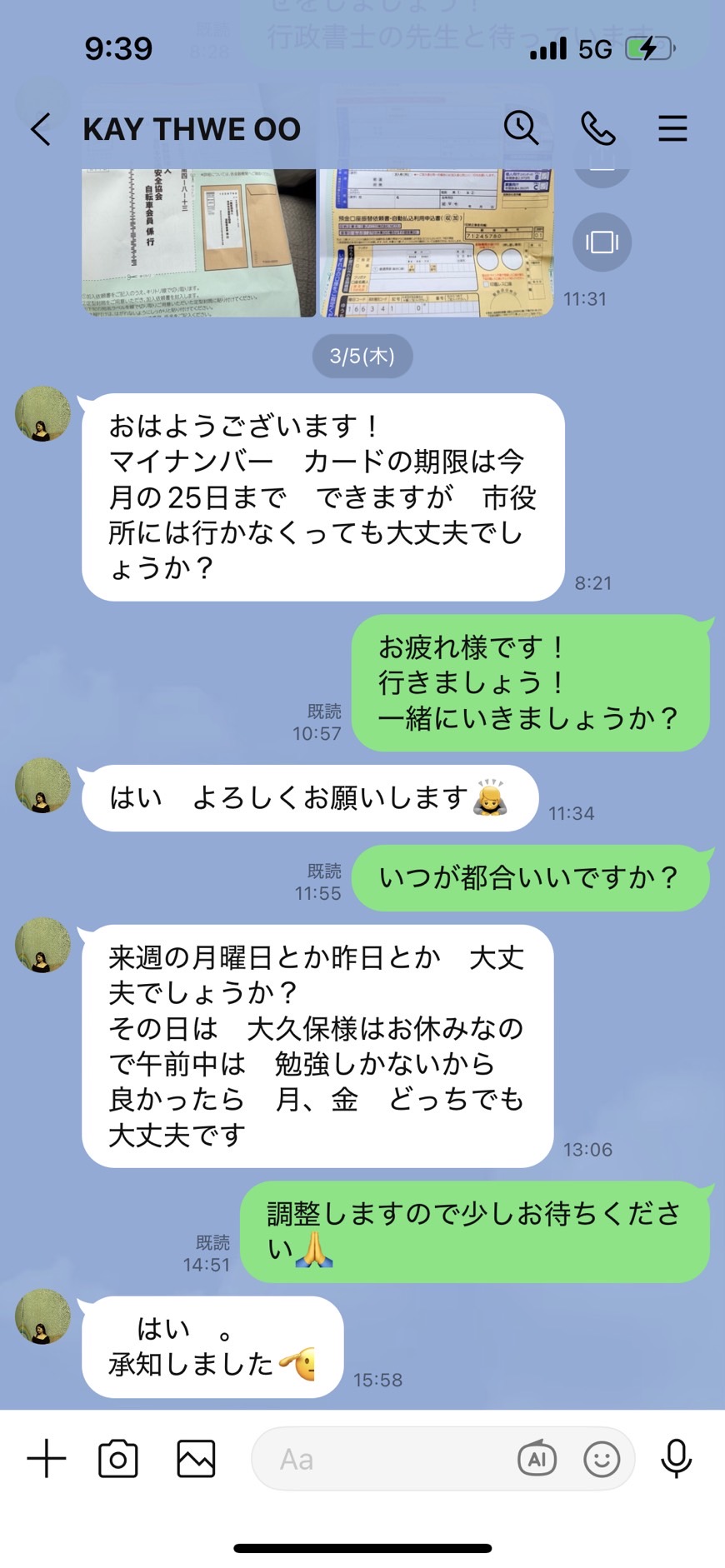Go back to the chat list

40,129
